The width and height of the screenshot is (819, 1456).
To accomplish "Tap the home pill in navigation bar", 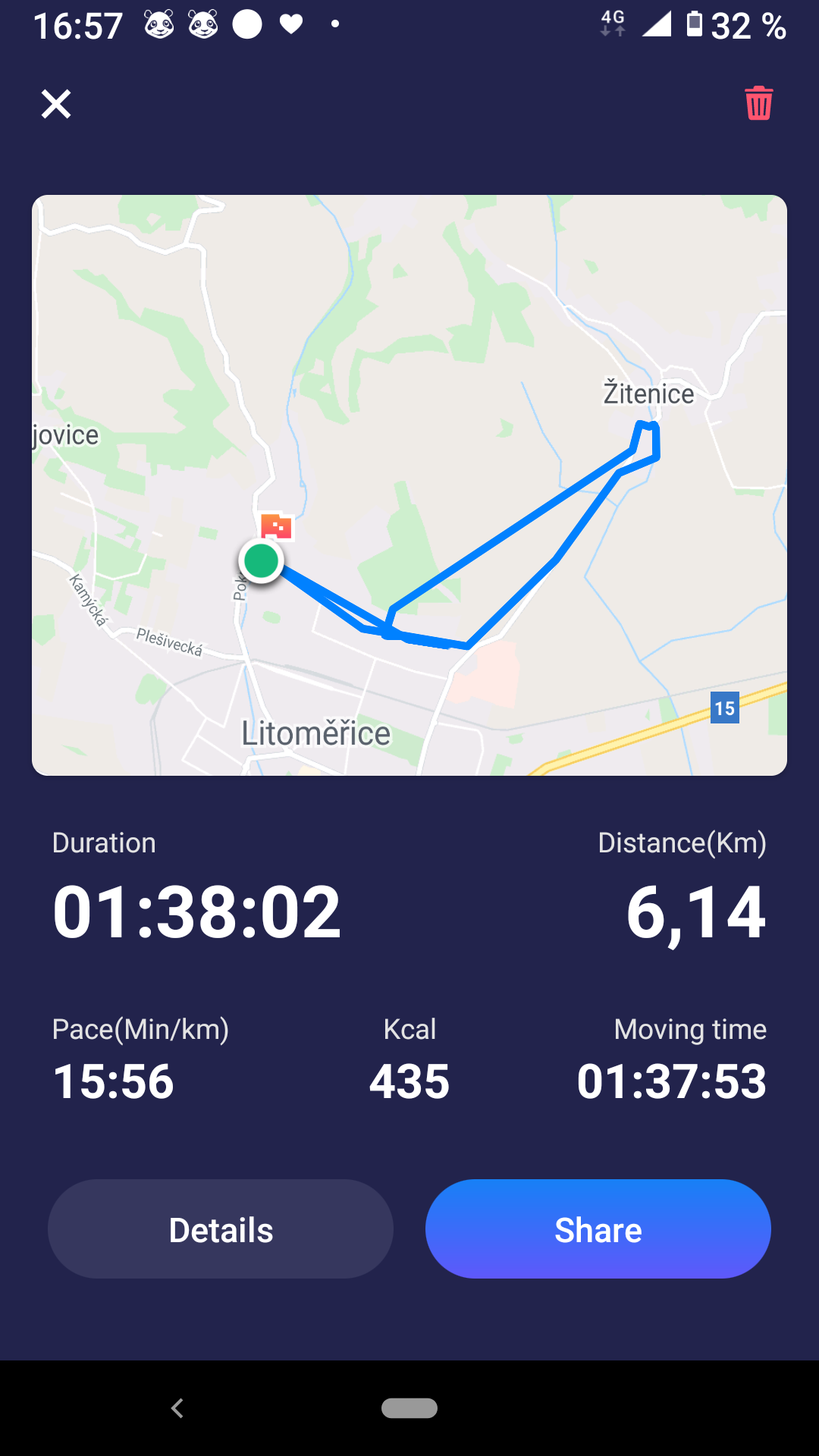I will click(x=409, y=1408).
